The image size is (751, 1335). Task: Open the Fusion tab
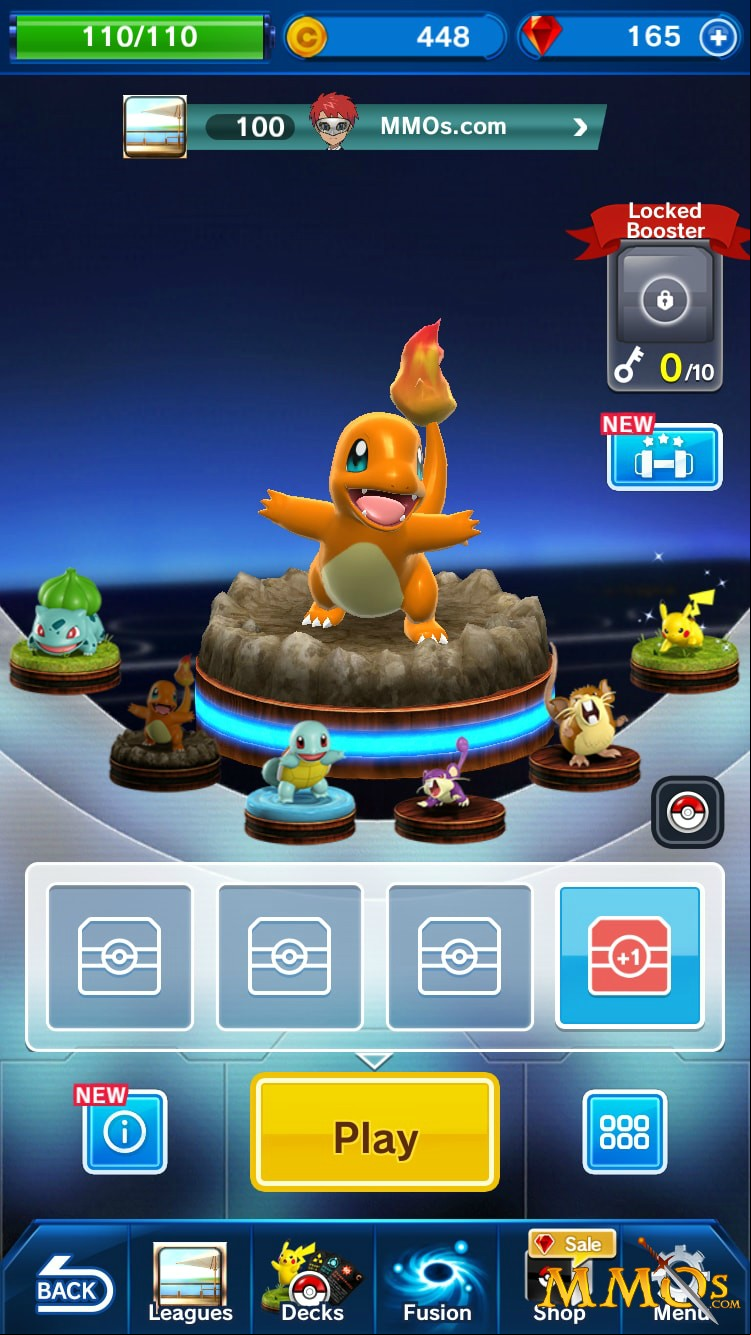[437, 1283]
